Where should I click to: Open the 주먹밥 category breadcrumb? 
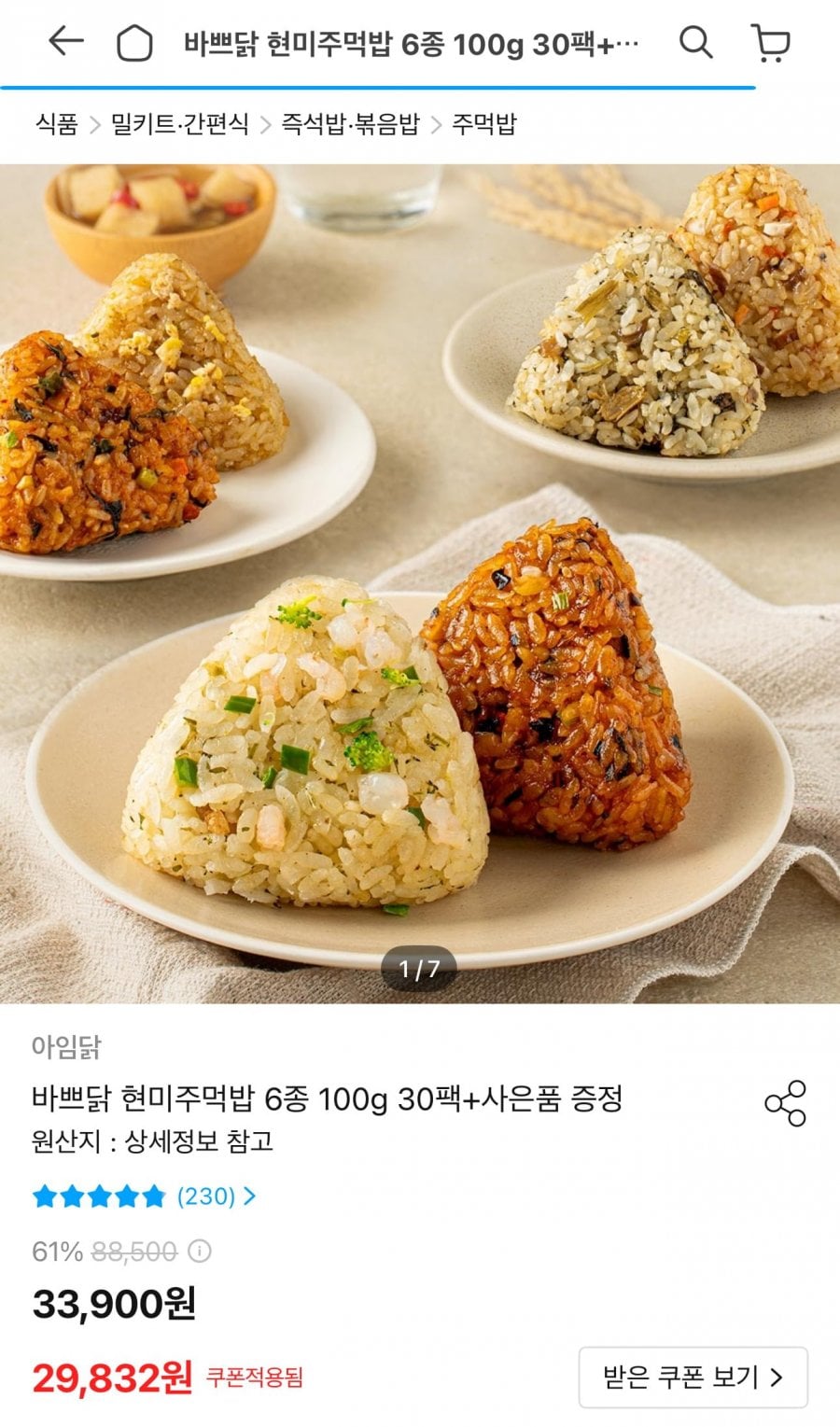point(483,124)
